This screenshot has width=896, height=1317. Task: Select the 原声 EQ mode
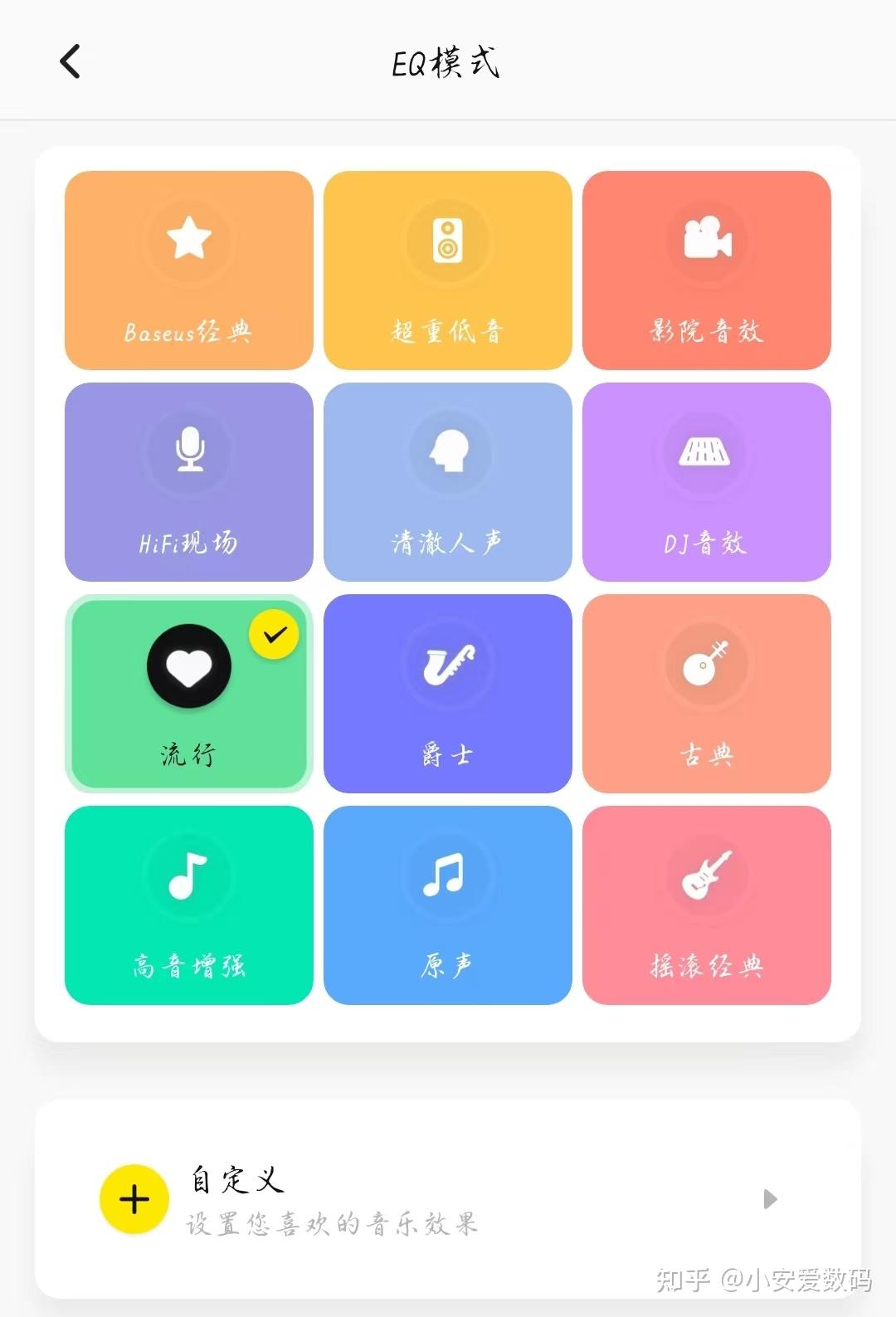[x=448, y=905]
